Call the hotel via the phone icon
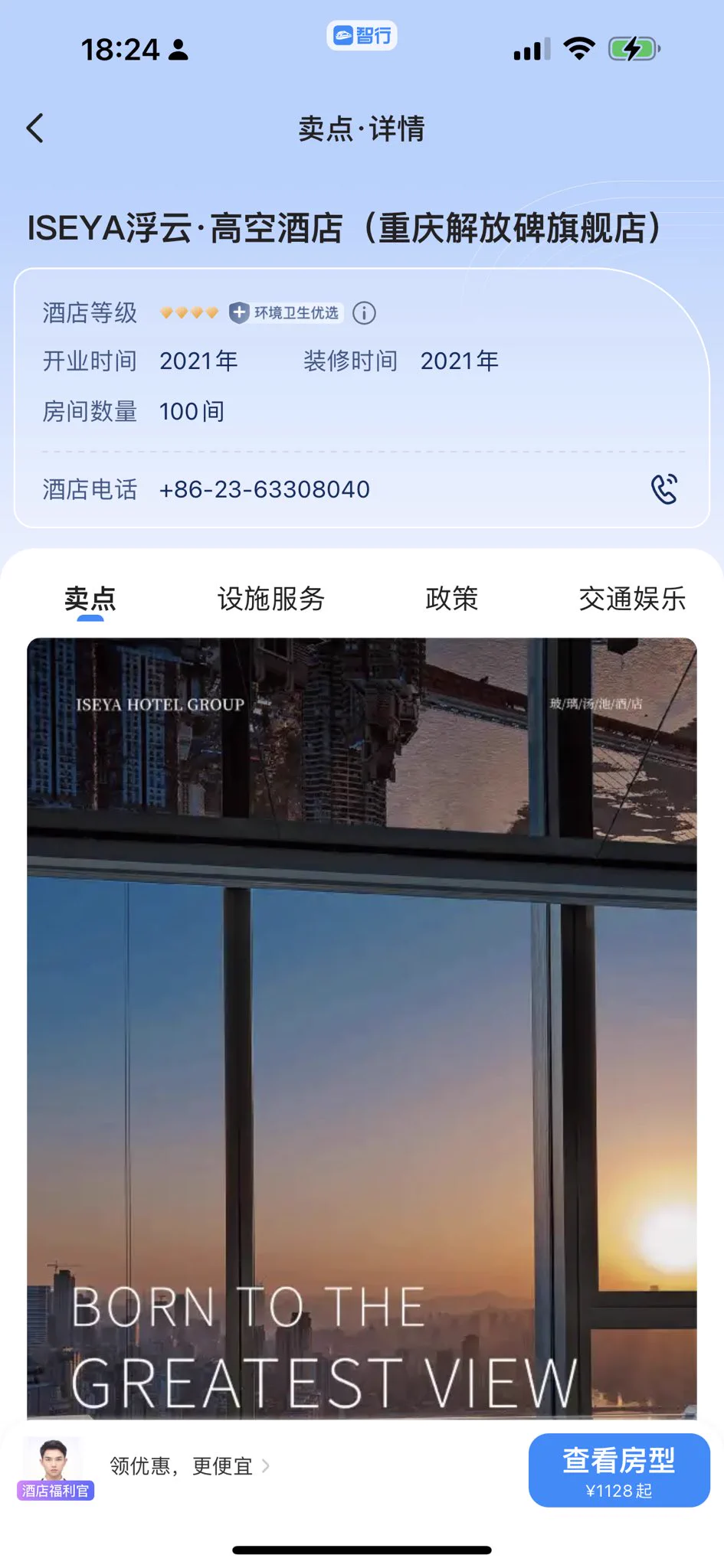Screen dimensions: 724x1568 (664, 489)
